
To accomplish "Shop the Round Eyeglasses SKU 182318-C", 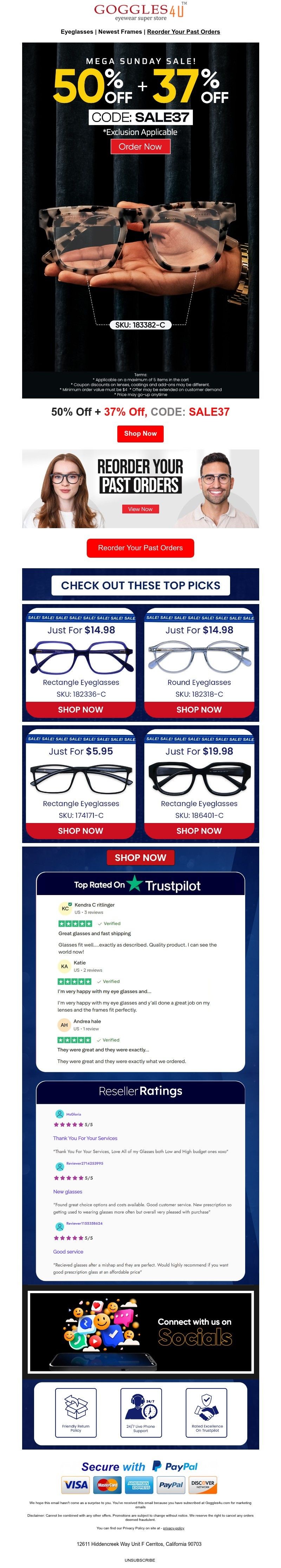I will click(x=199, y=710).
